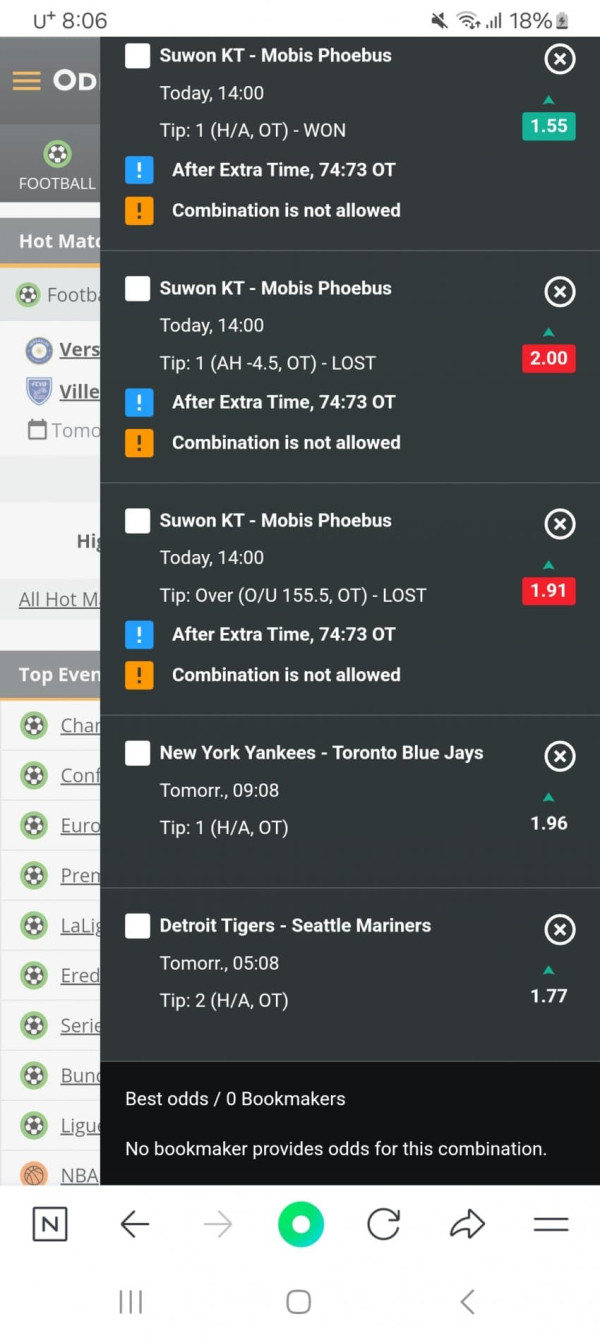The image size is (600, 1338).
Task: Remove the Suwon KT Over 155.5 tip at 1.91
Action: (x=560, y=524)
